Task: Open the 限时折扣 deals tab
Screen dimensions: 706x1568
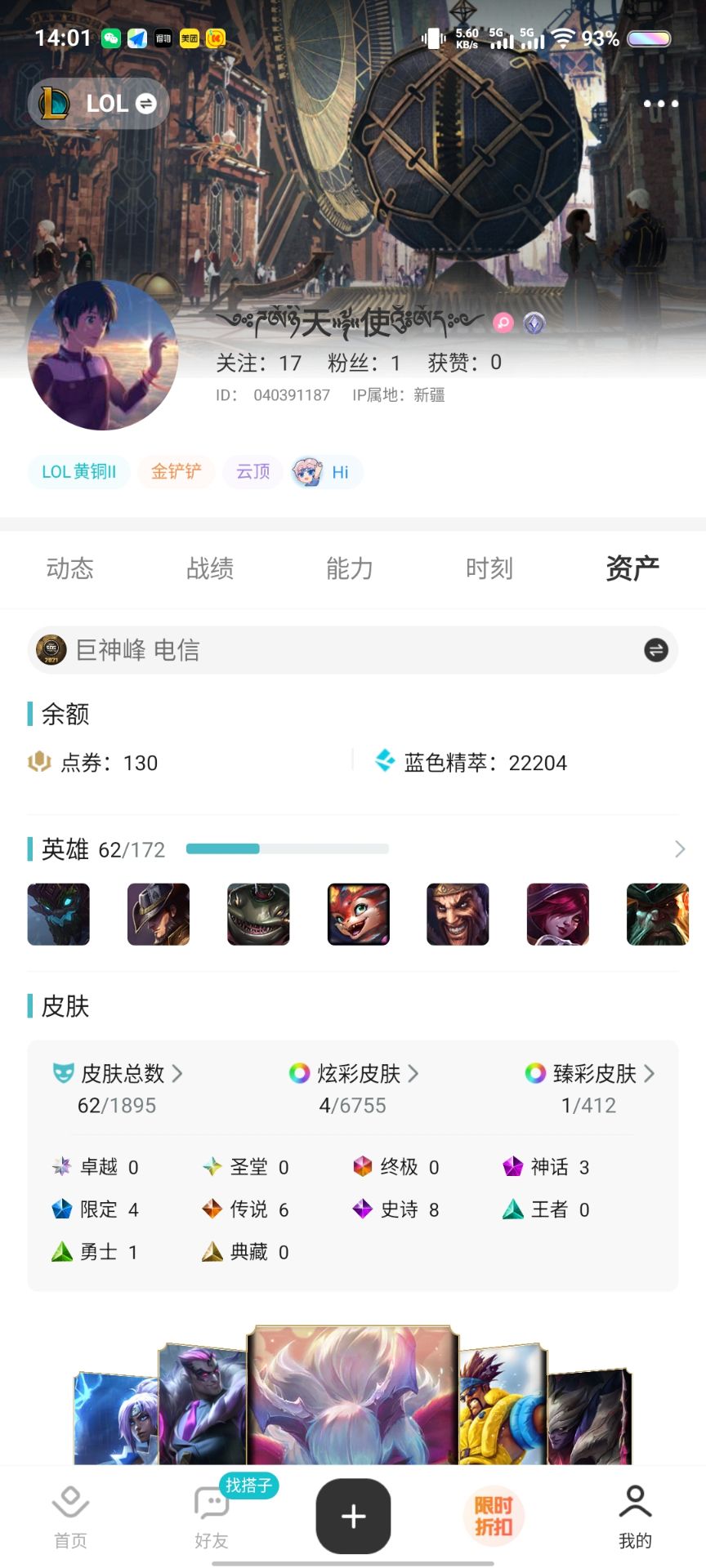Action: (494, 1516)
